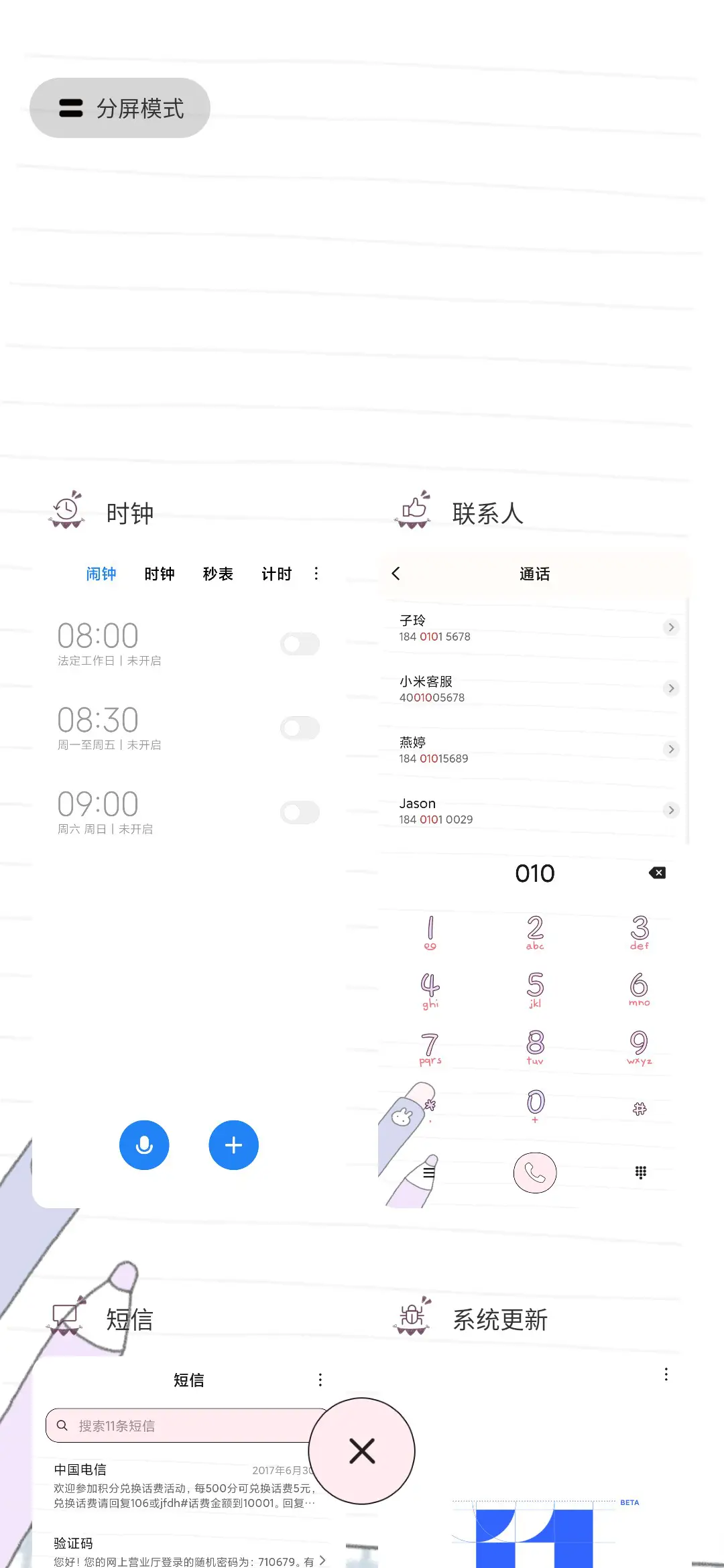Viewport: 724px width, 1568px height.
Task: Switch to the 秒表 stopwatch tab
Action: pyautogui.click(x=218, y=574)
